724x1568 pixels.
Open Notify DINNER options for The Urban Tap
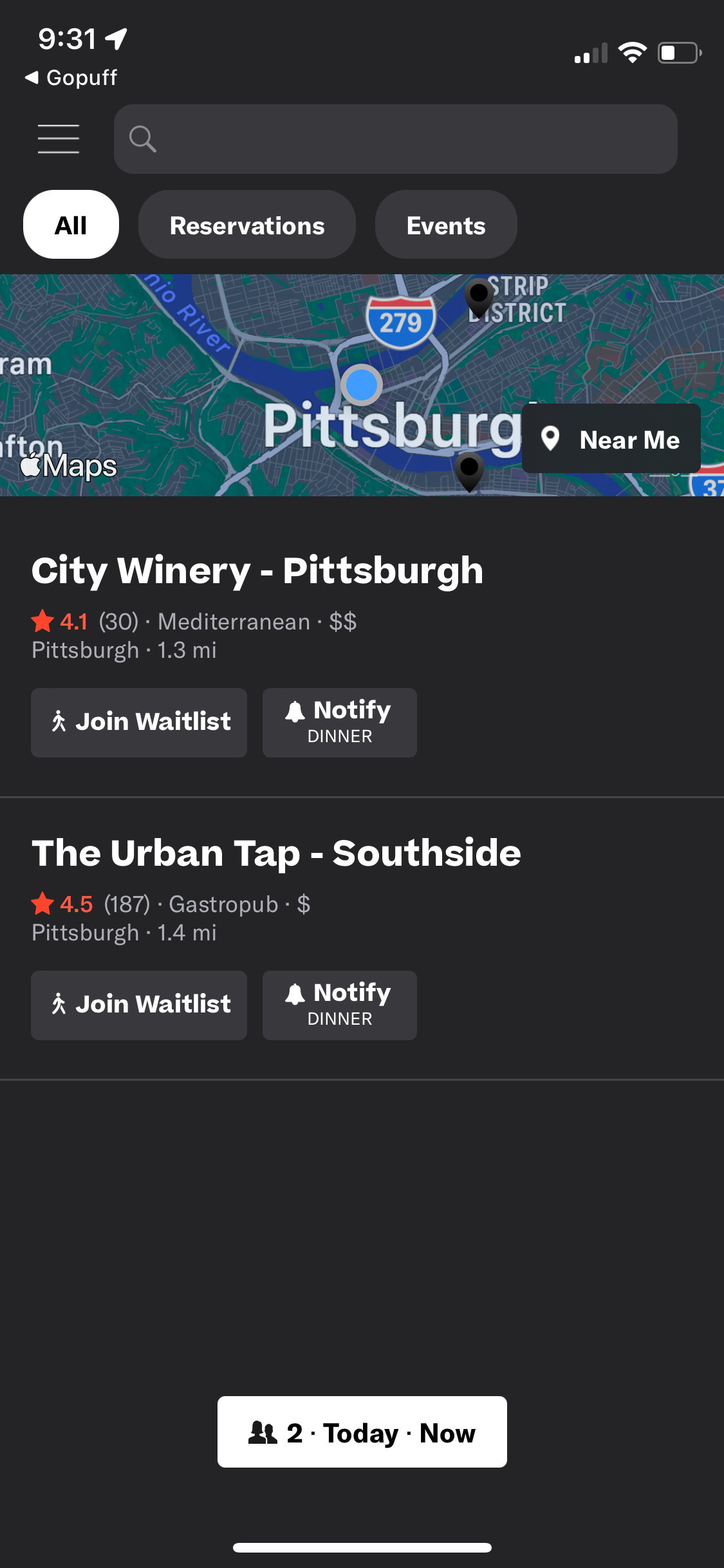click(x=339, y=1005)
